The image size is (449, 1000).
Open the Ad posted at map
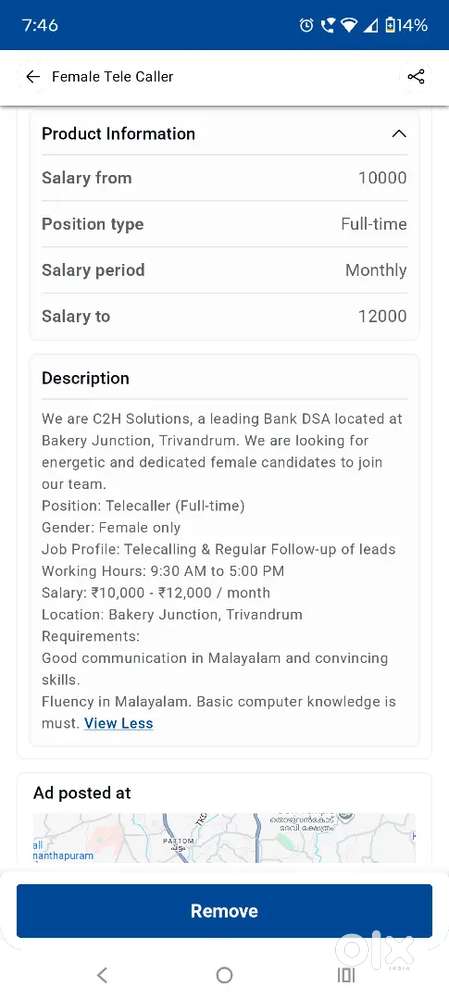pos(224,838)
